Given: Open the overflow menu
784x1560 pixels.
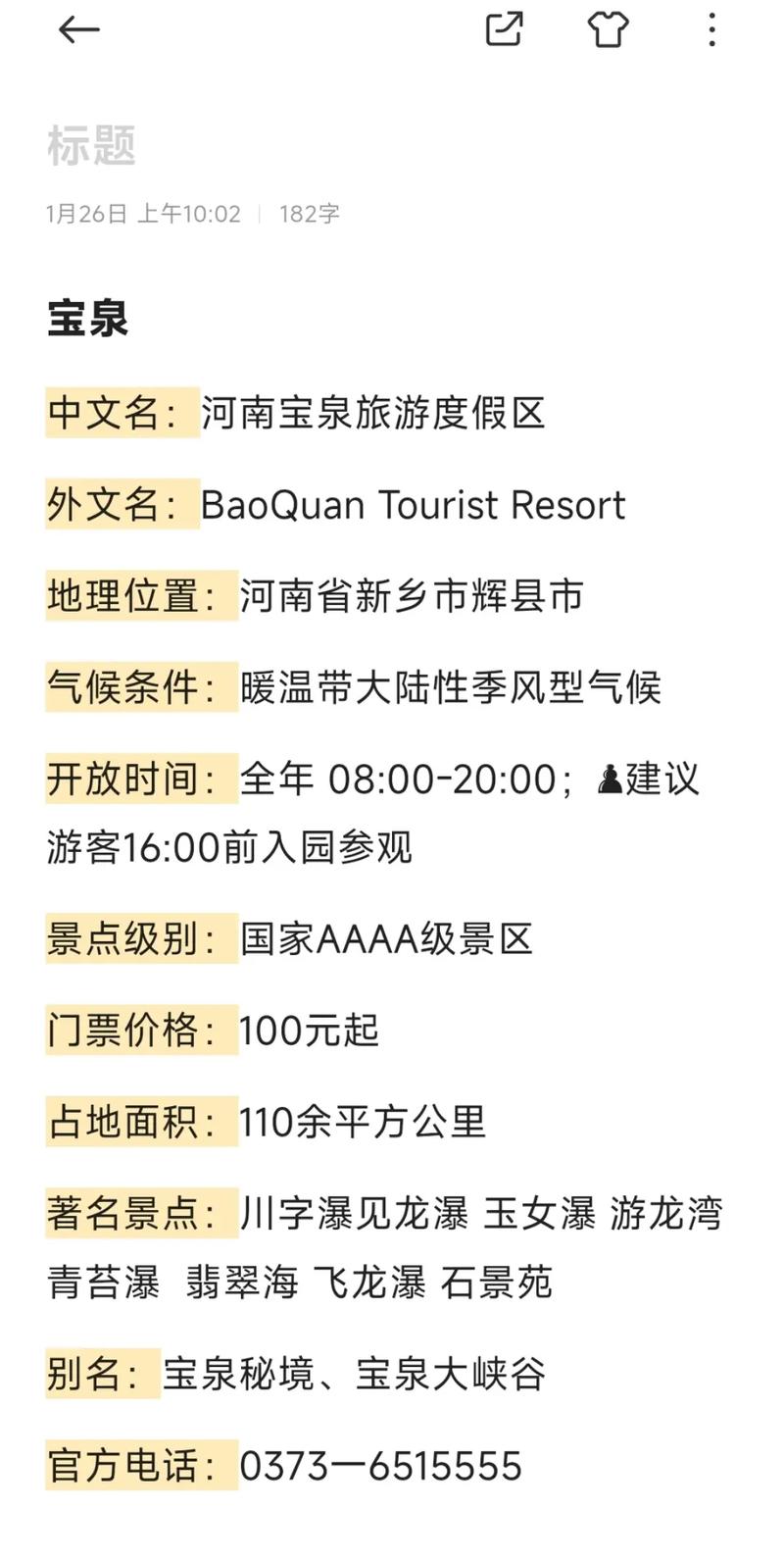Looking at the screenshot, I should 712,30.
